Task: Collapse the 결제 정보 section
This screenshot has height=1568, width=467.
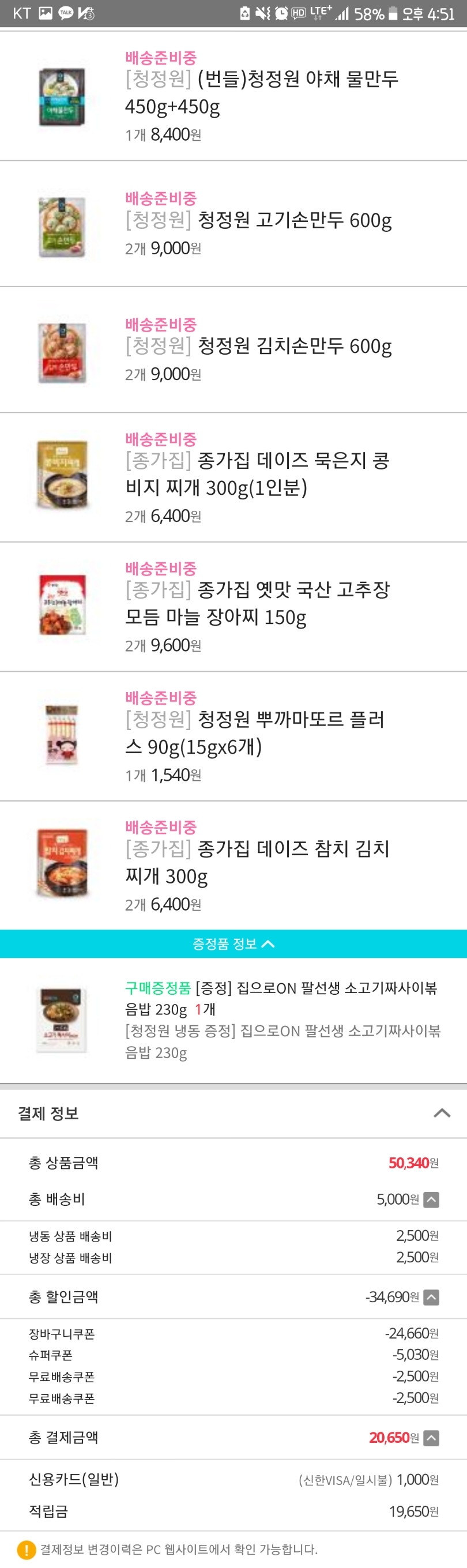Action: (x=442, y=1114)
